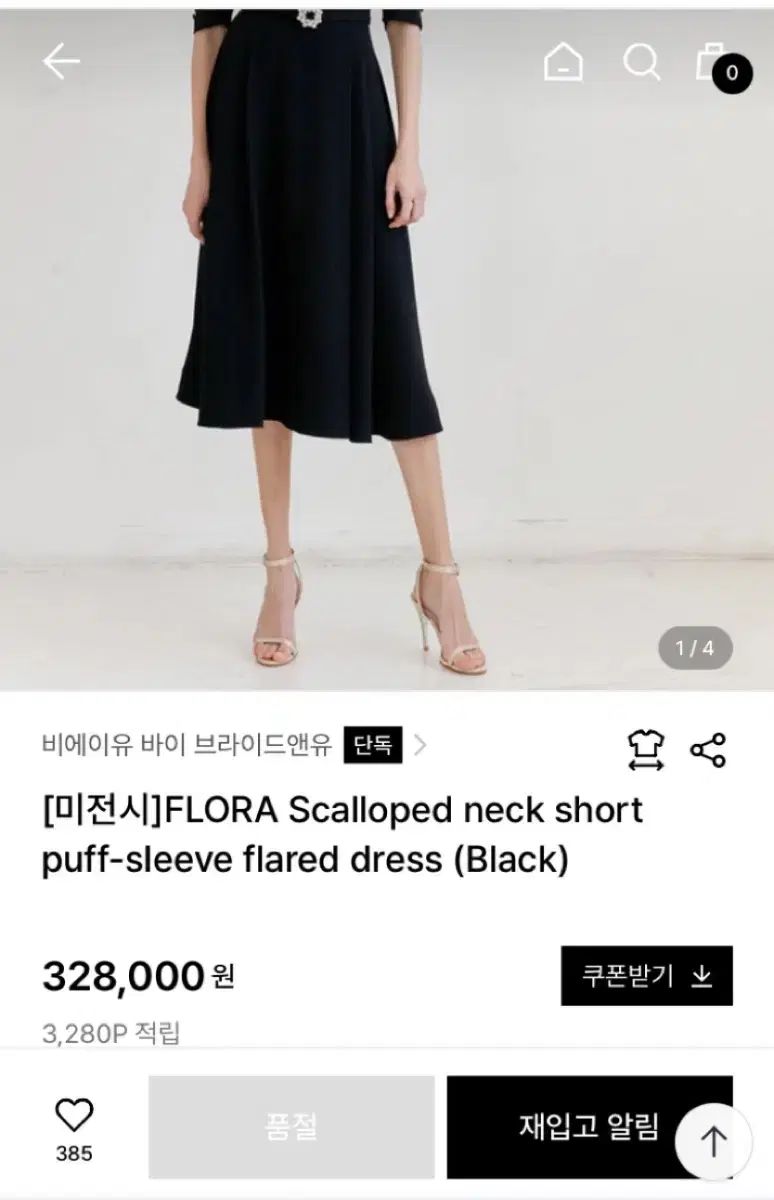The image size is (774, 1200).
Task: Open the shopping bag cart
Action: (712, 62)
